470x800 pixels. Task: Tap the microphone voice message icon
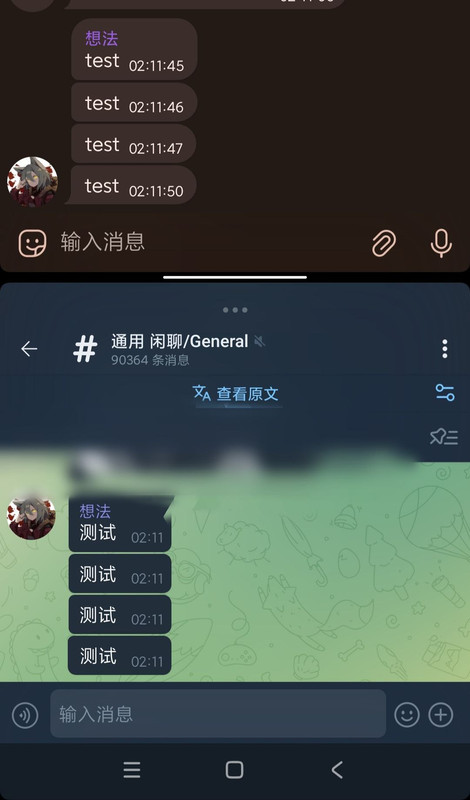tap(441, 243)
